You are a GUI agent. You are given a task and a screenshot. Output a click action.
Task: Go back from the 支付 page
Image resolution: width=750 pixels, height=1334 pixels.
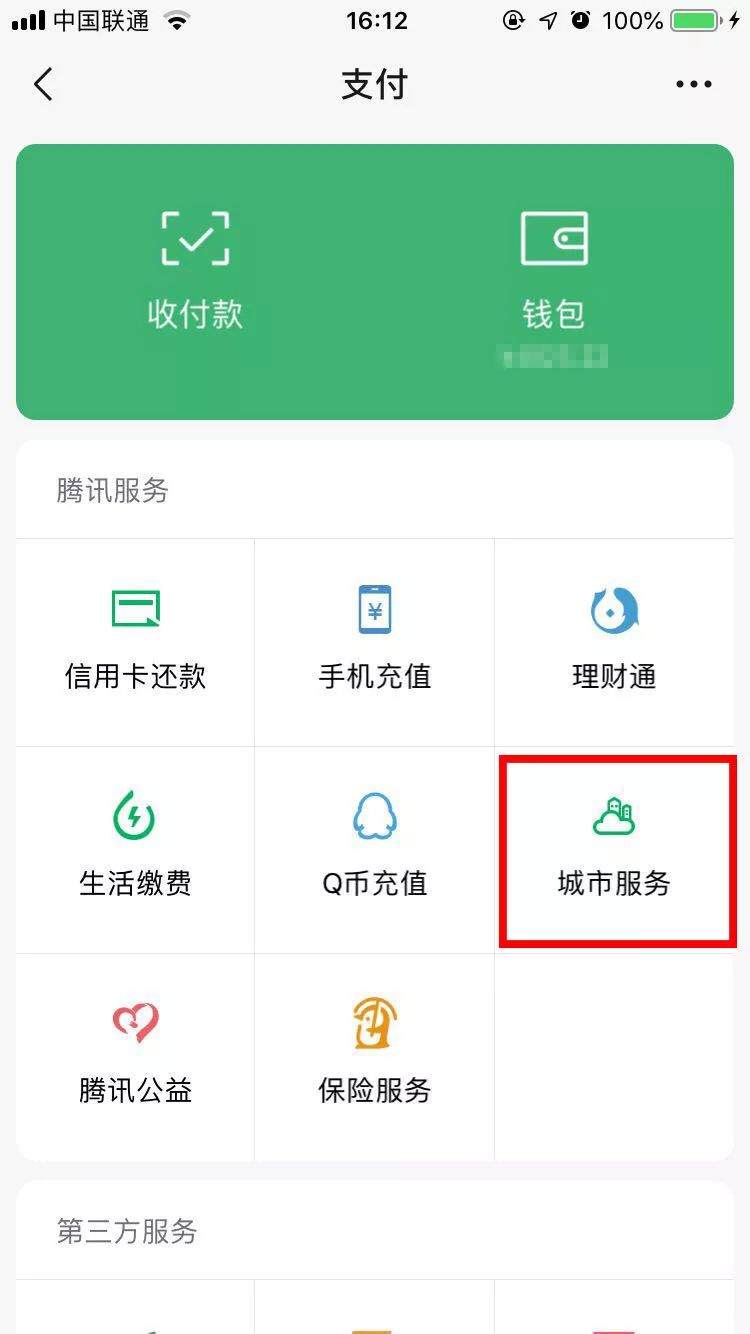[43, 85]
